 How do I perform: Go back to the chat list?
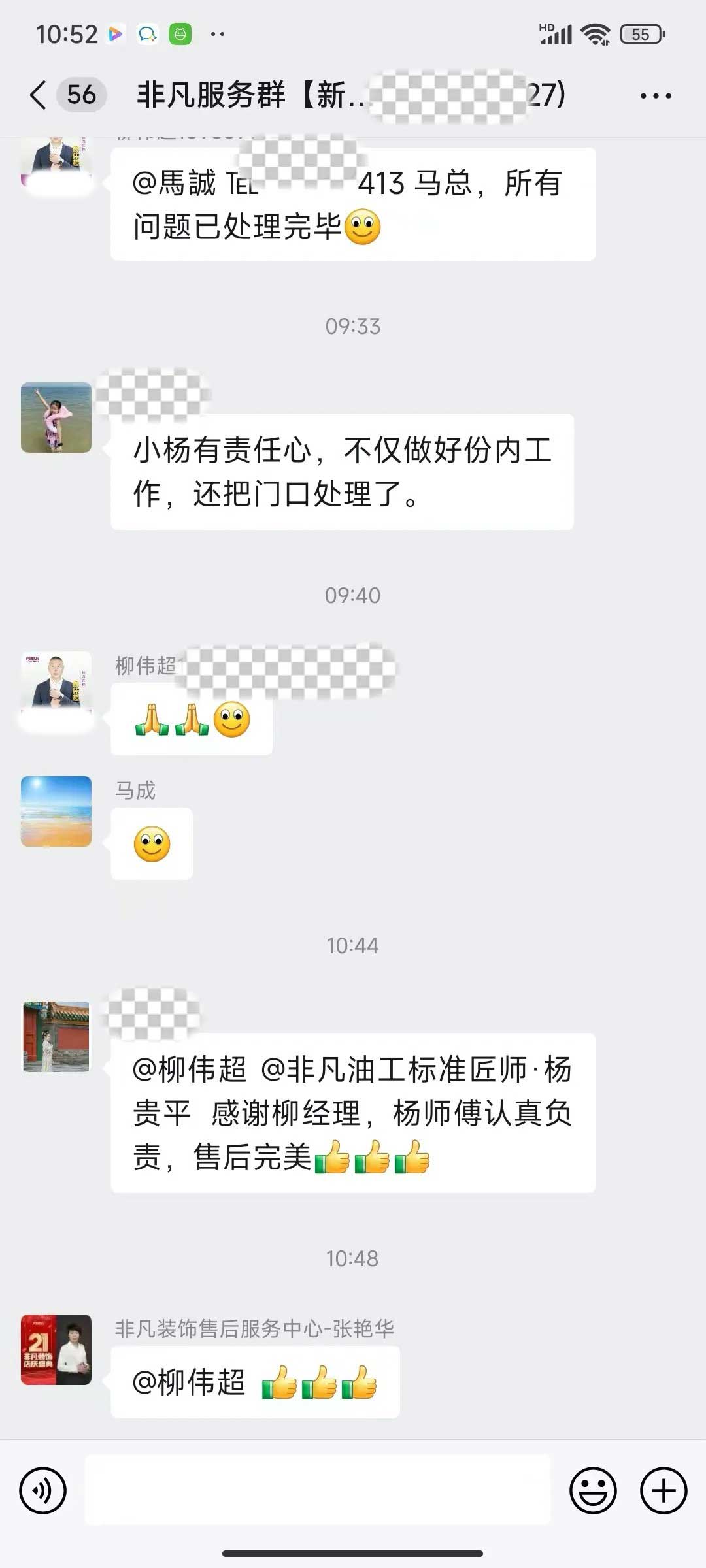(x=39, y=95)
